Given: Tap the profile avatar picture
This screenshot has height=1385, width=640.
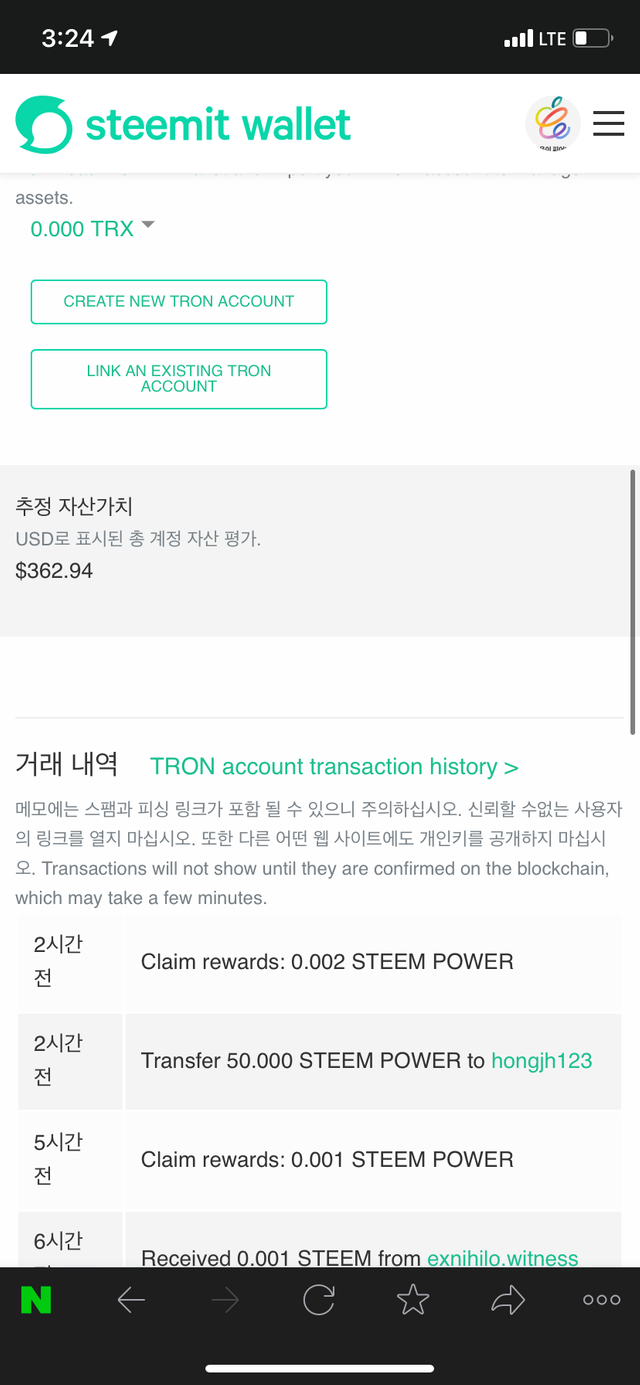Looking at the screenshot, I should tap(553, 124).
